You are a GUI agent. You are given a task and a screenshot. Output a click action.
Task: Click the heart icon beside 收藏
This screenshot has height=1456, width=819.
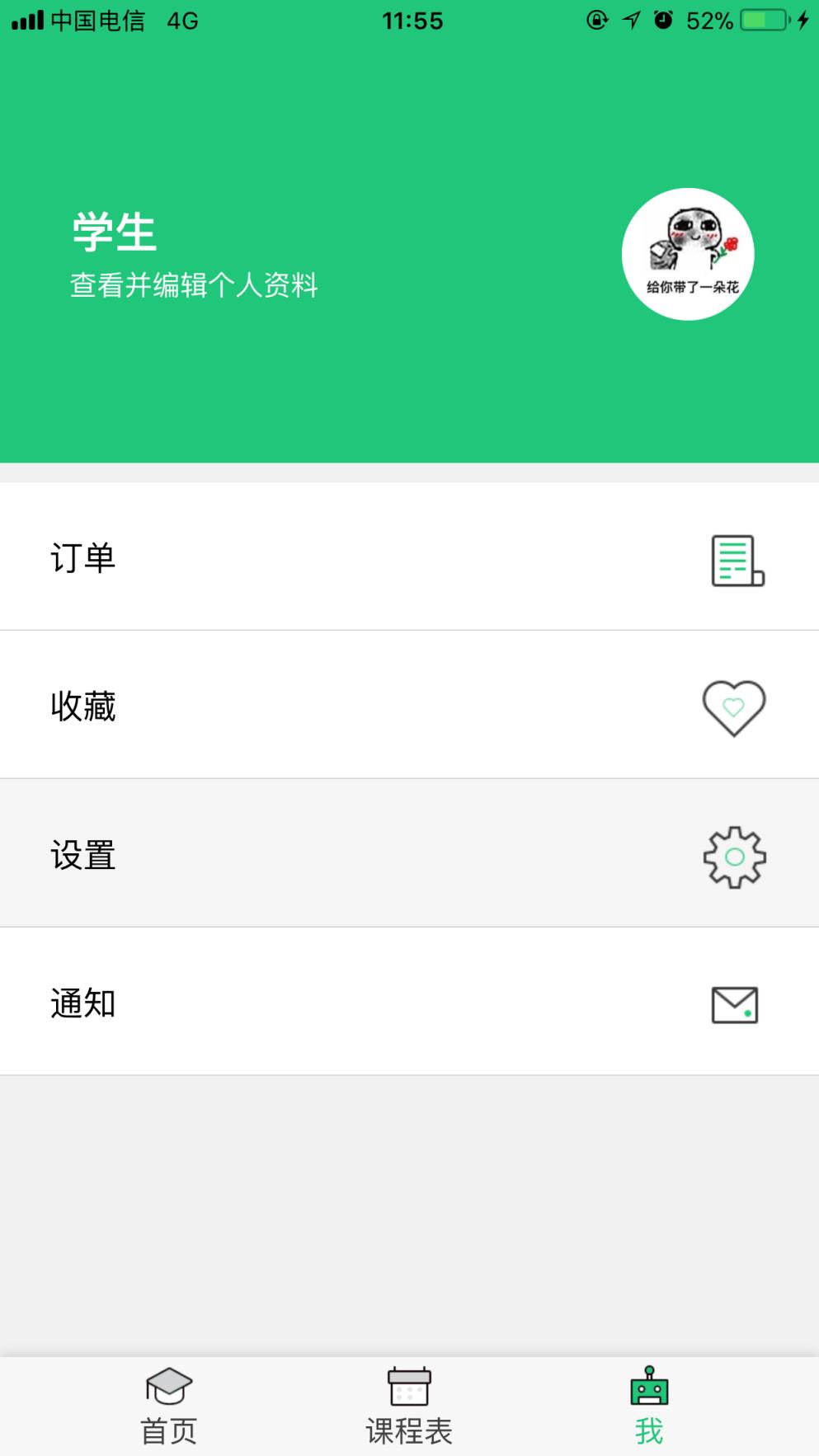pos(732,709)
